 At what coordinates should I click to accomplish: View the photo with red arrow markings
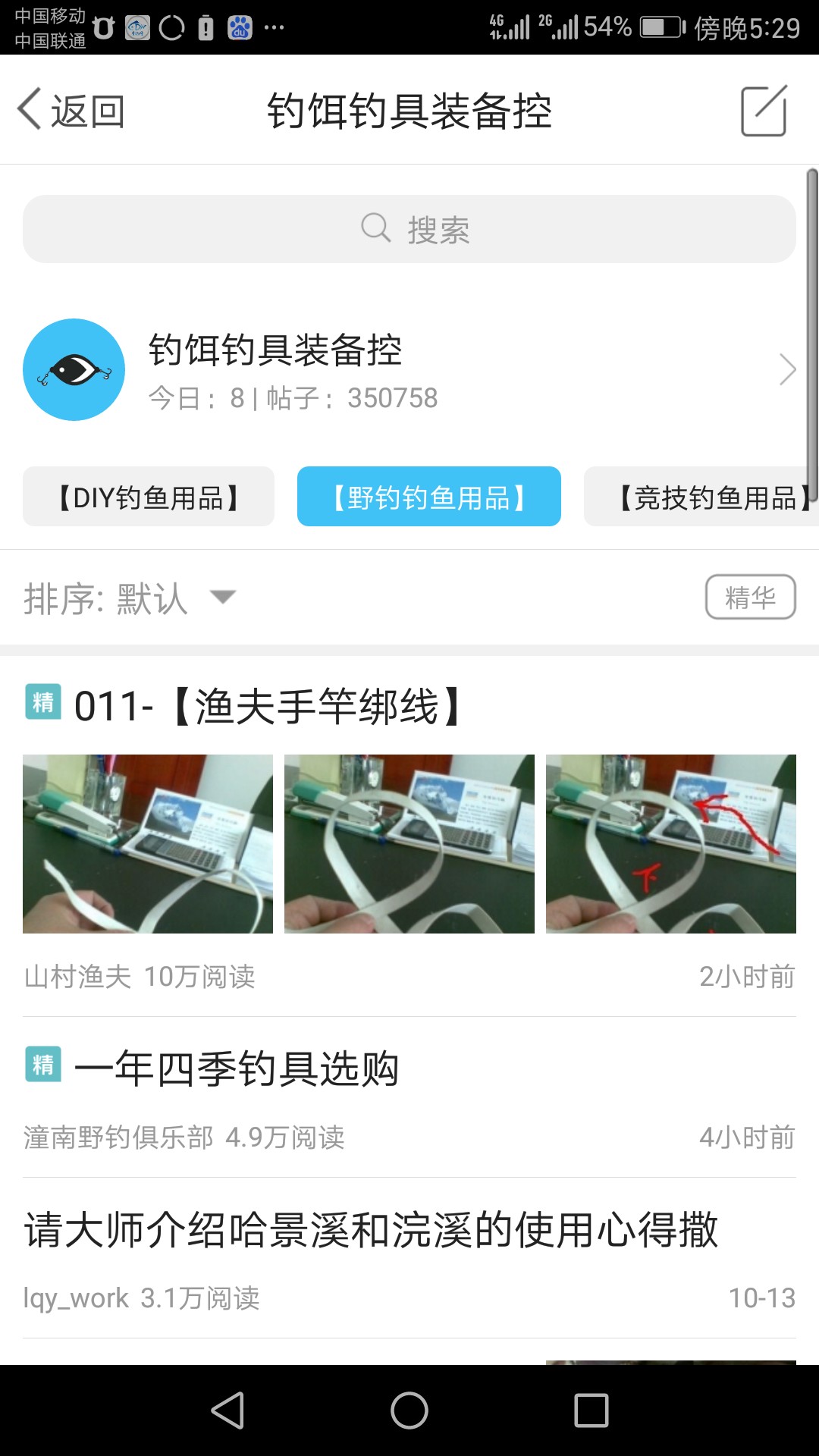coord(670,844)
